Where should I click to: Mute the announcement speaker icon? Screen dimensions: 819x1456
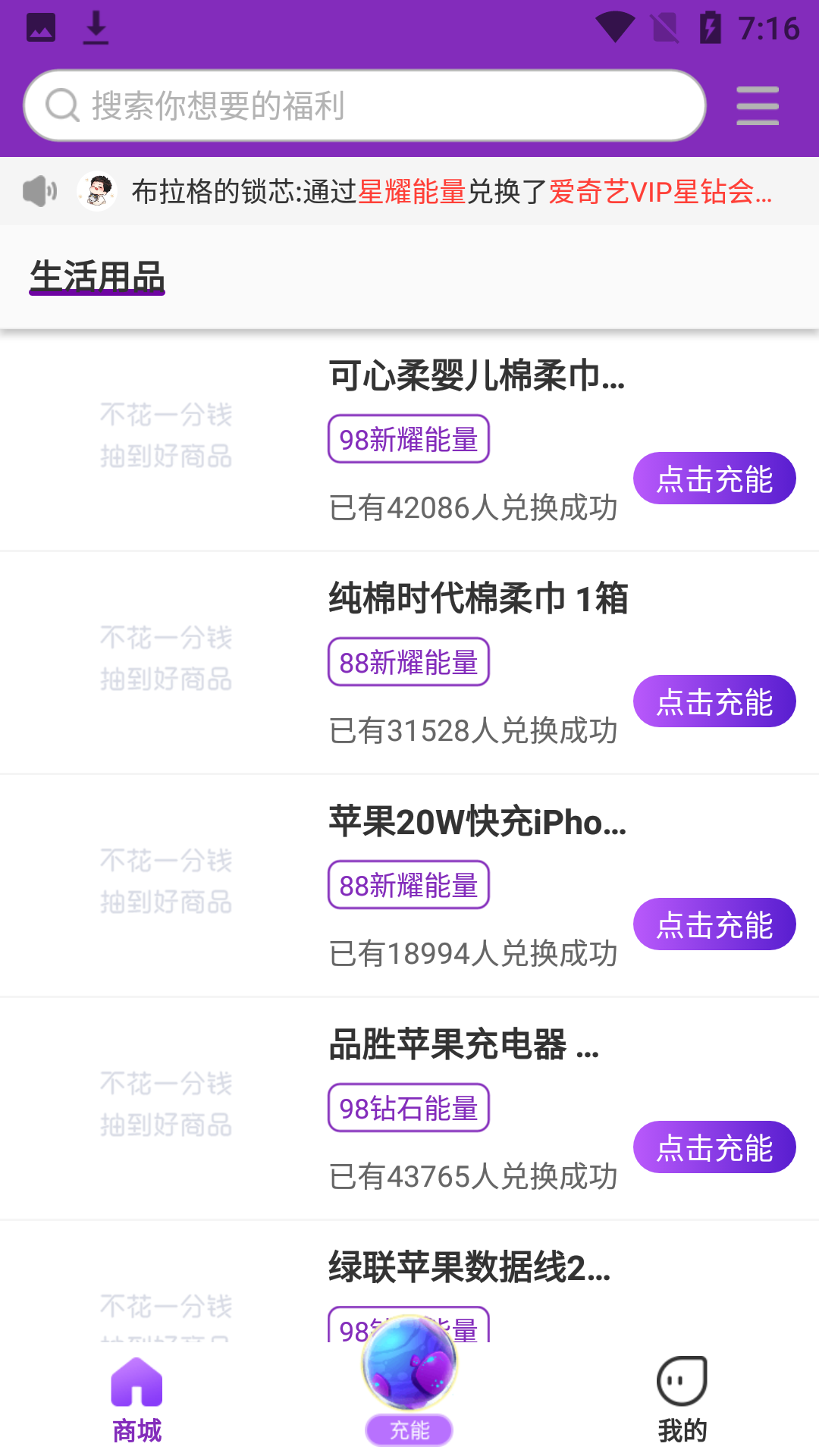[41, 191]
